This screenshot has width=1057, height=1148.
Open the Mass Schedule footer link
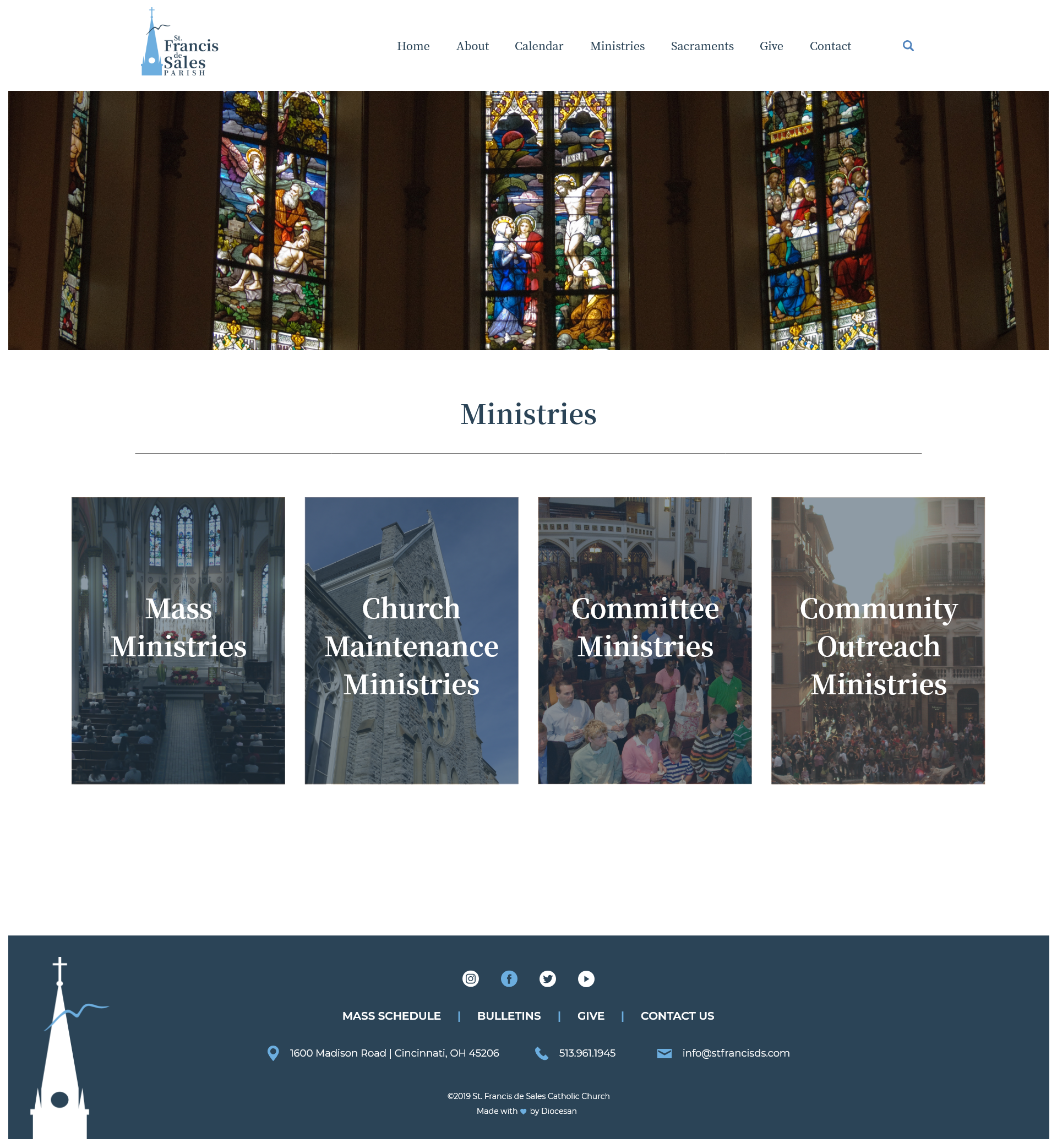click(x=391, y=1016)
